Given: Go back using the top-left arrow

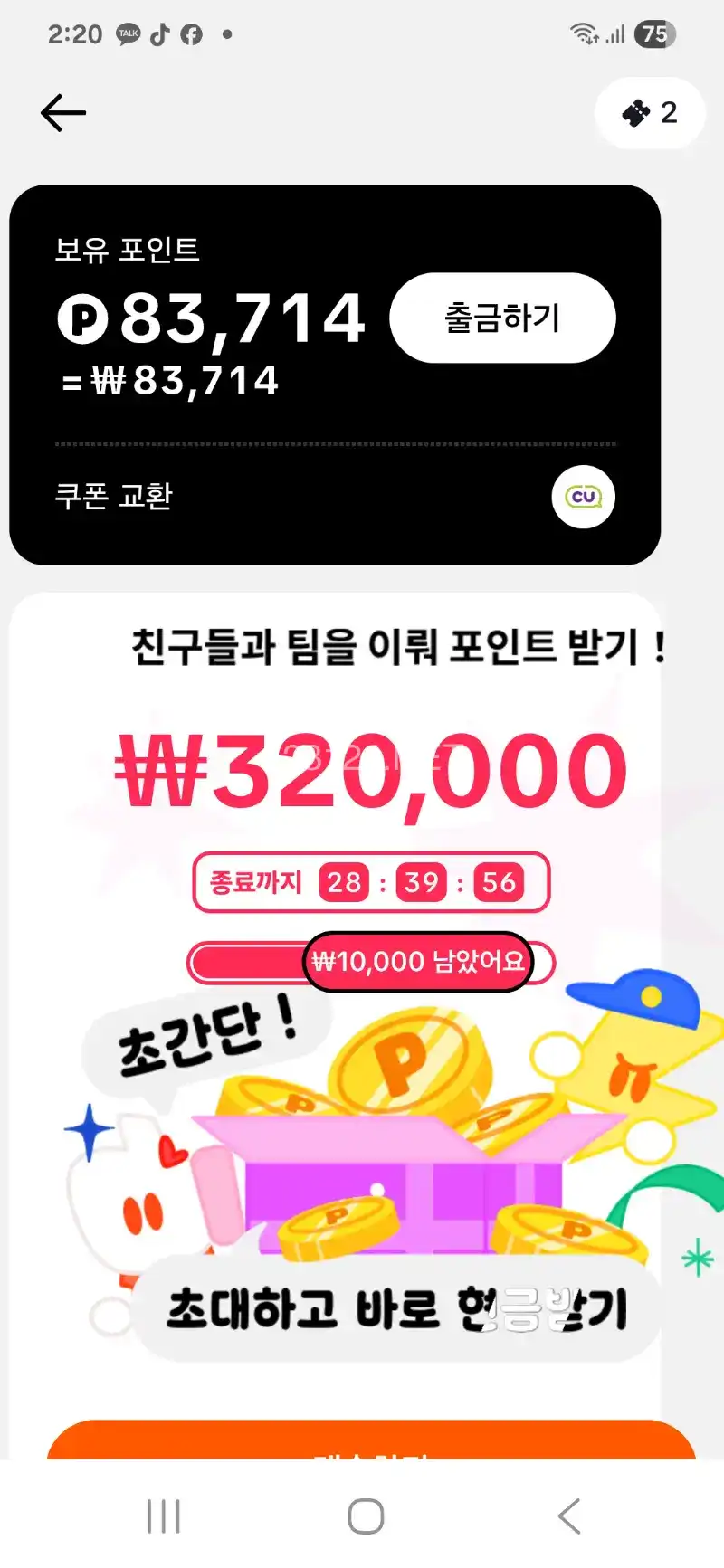Looking at the screenshot, I should click(63, 113).
